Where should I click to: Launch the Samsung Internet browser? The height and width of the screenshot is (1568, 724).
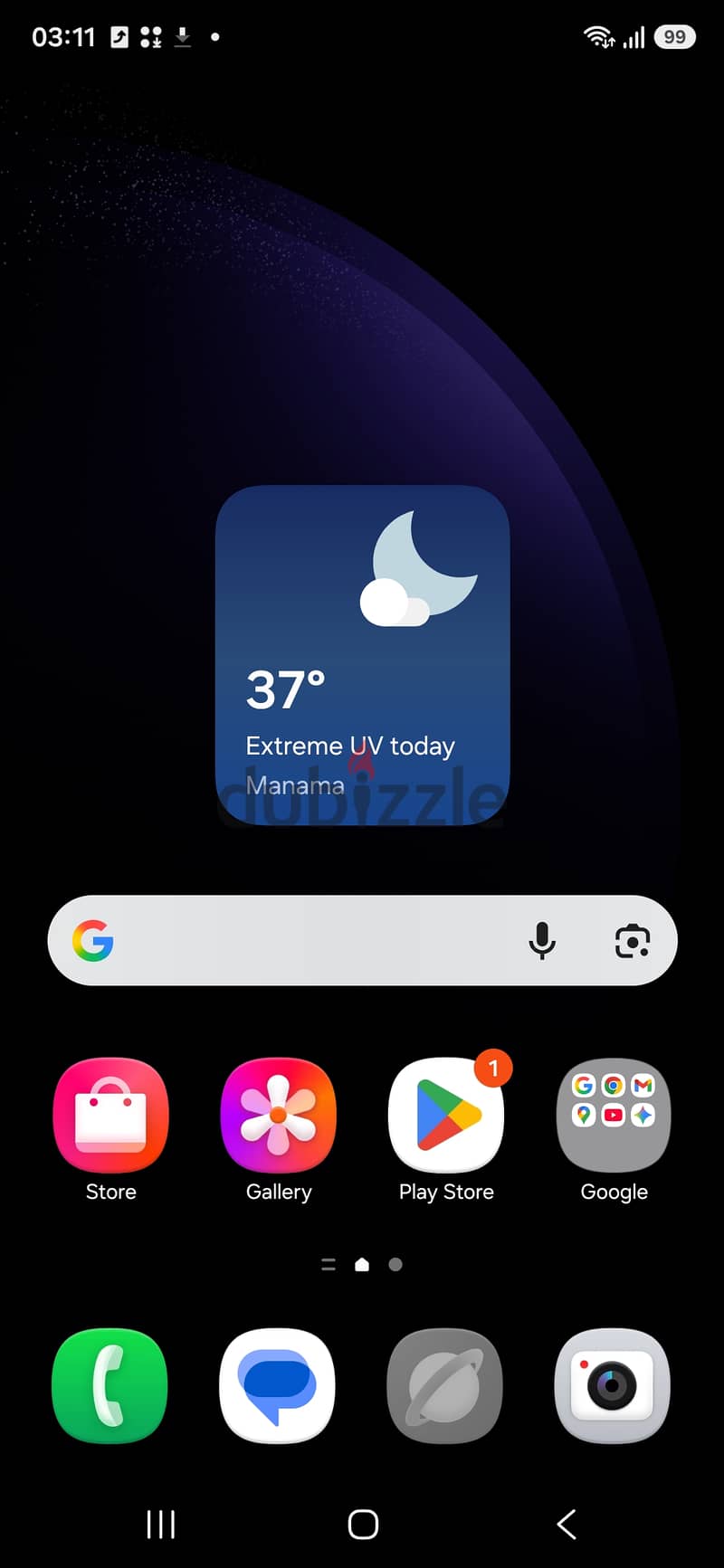(x=446, y=1385)
